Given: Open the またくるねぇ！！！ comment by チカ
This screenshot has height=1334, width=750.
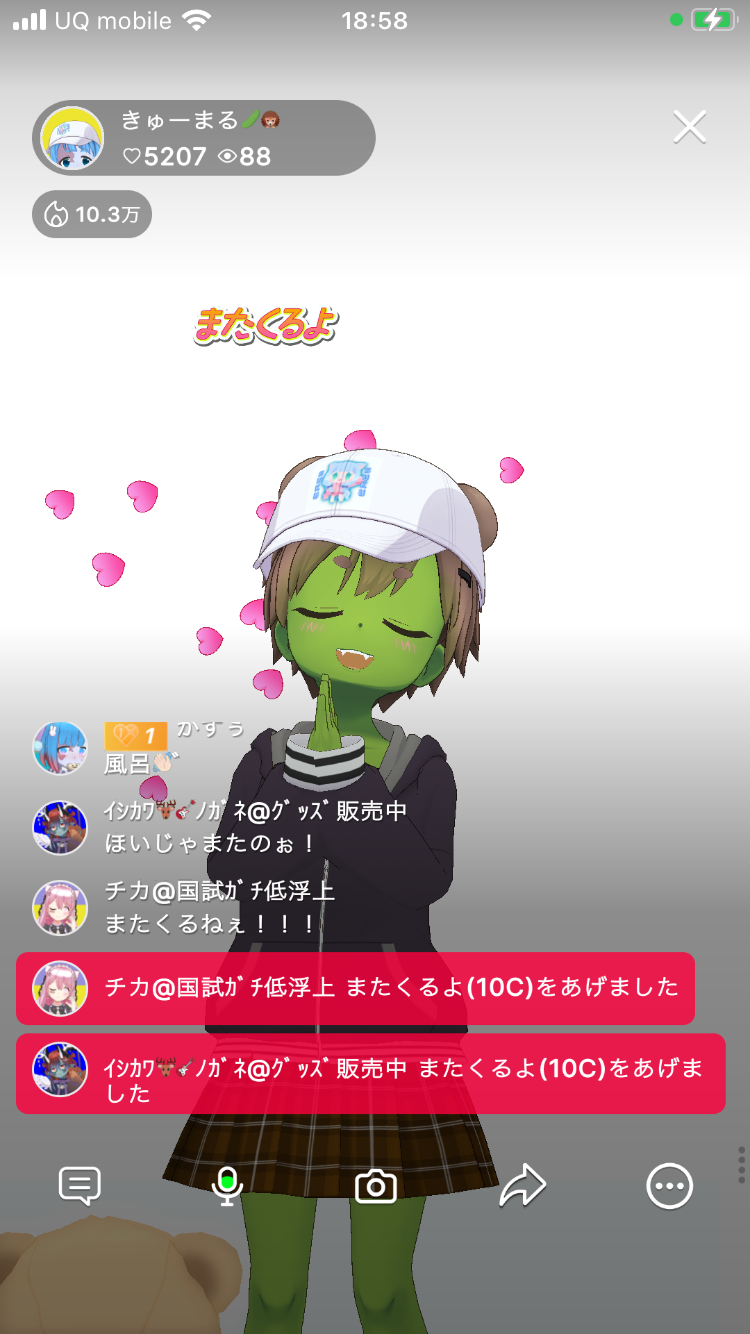Looking at the screenshot, I should (x=220, y=907).
